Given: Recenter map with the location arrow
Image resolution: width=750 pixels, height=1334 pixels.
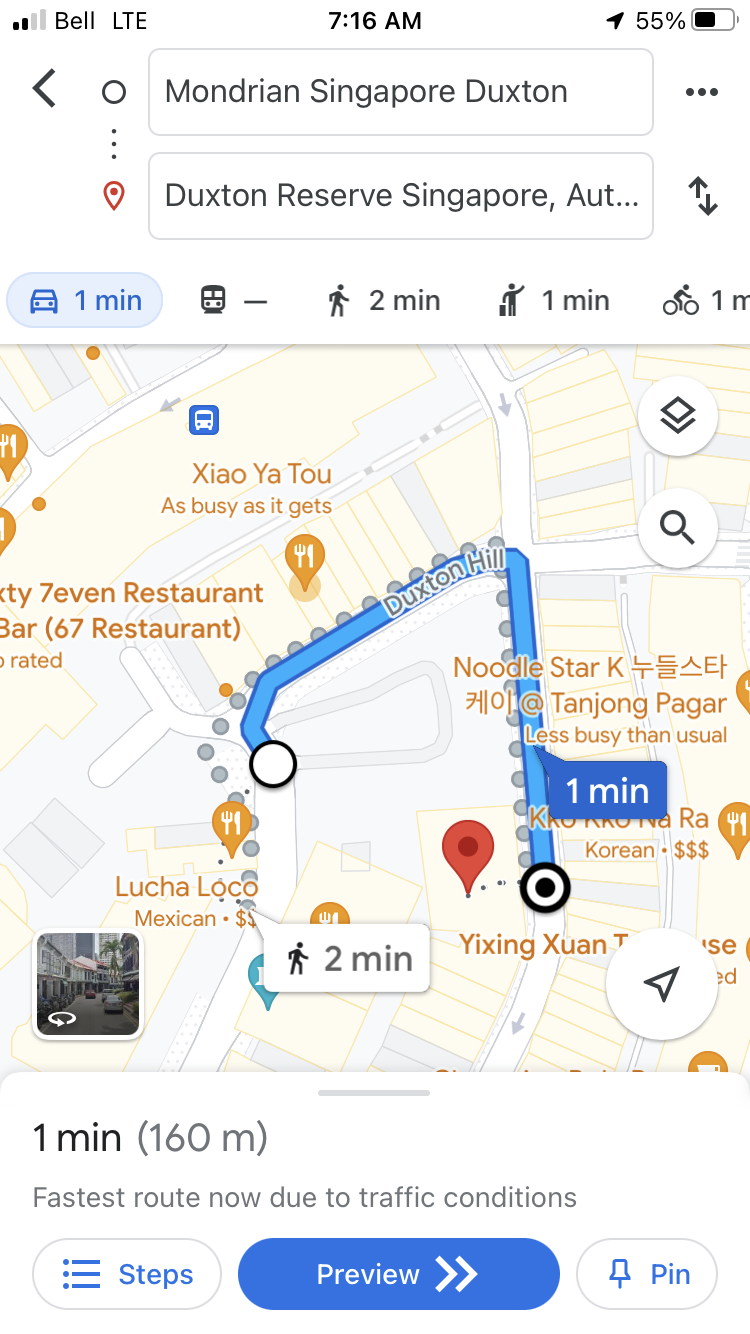Looking at the screenshot, I should [x=661, y=984].
